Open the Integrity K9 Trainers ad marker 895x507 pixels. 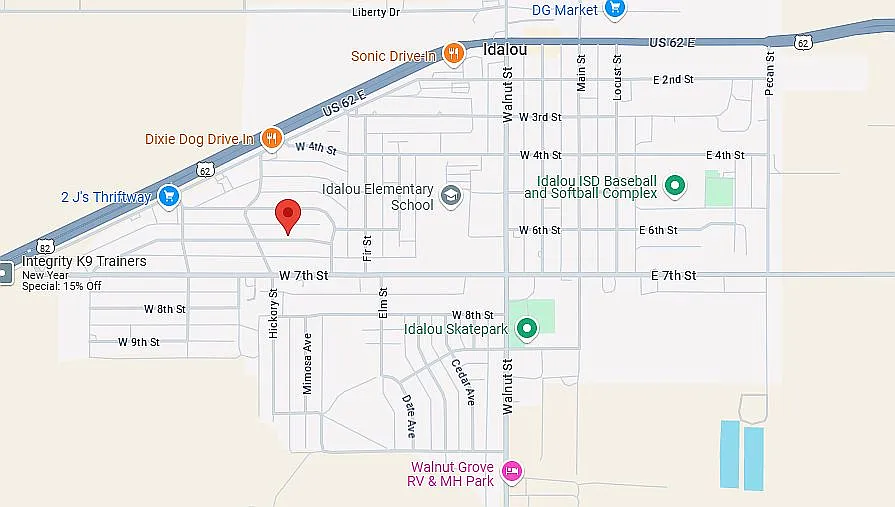[6, 270]
